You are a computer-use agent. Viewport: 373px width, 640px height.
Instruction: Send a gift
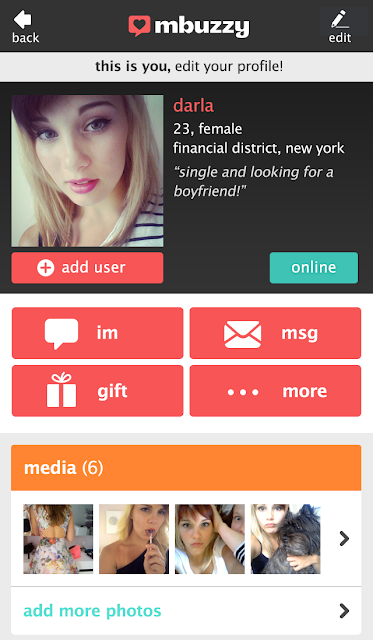pos(98,391)
